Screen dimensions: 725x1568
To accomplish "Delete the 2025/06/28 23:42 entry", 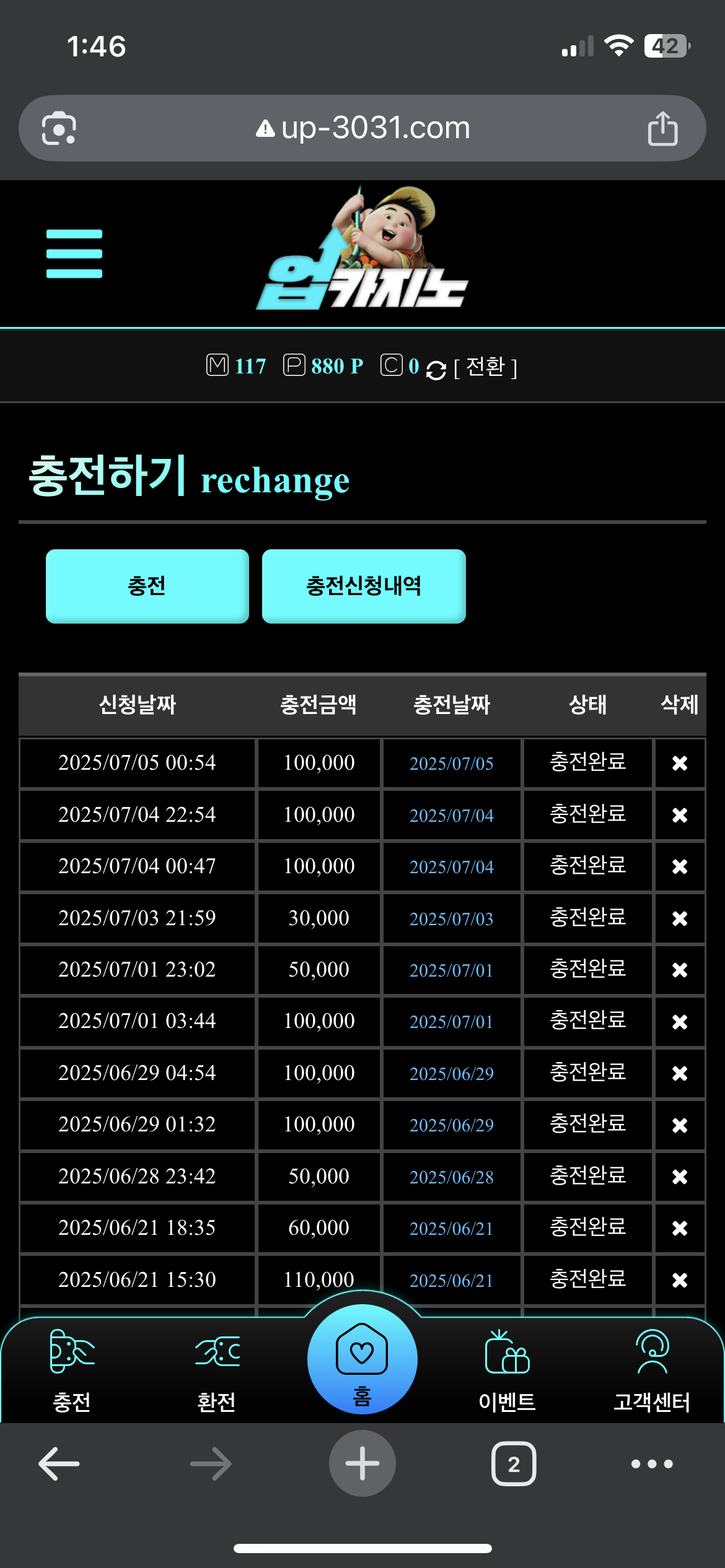I will click(x=680, y=1177).
